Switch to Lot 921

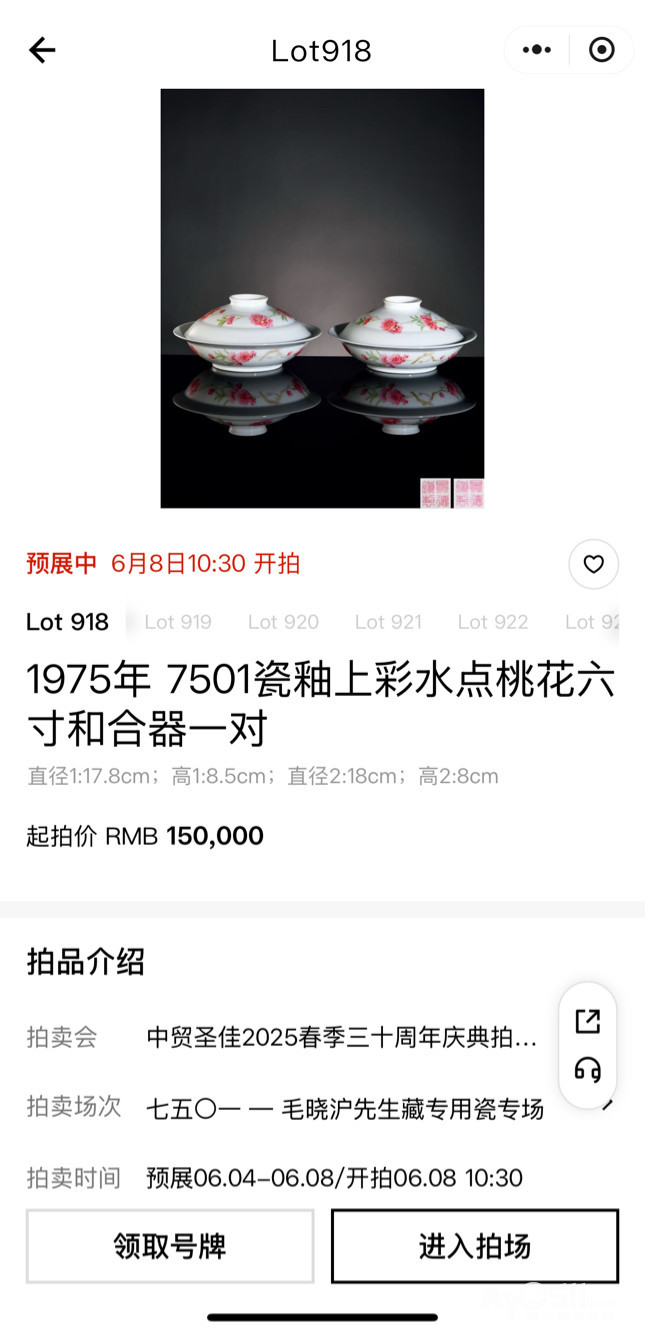(388, 622)
